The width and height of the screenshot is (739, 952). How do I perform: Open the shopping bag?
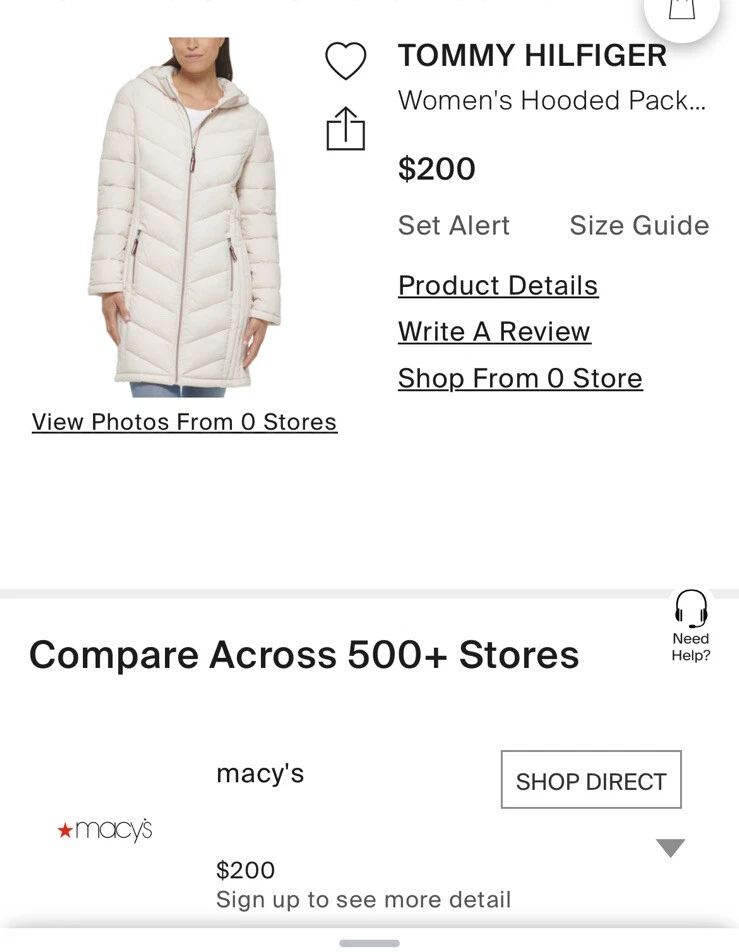682,10
